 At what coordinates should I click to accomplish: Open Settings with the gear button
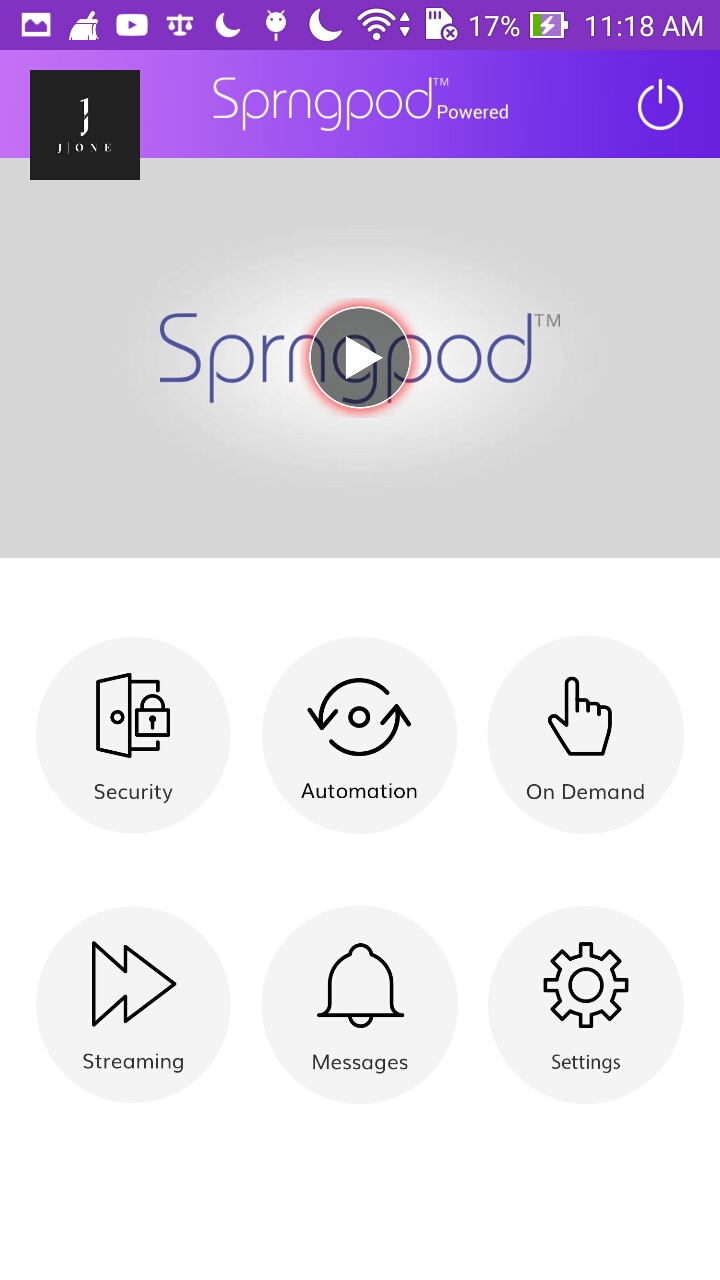point(585,1005)
